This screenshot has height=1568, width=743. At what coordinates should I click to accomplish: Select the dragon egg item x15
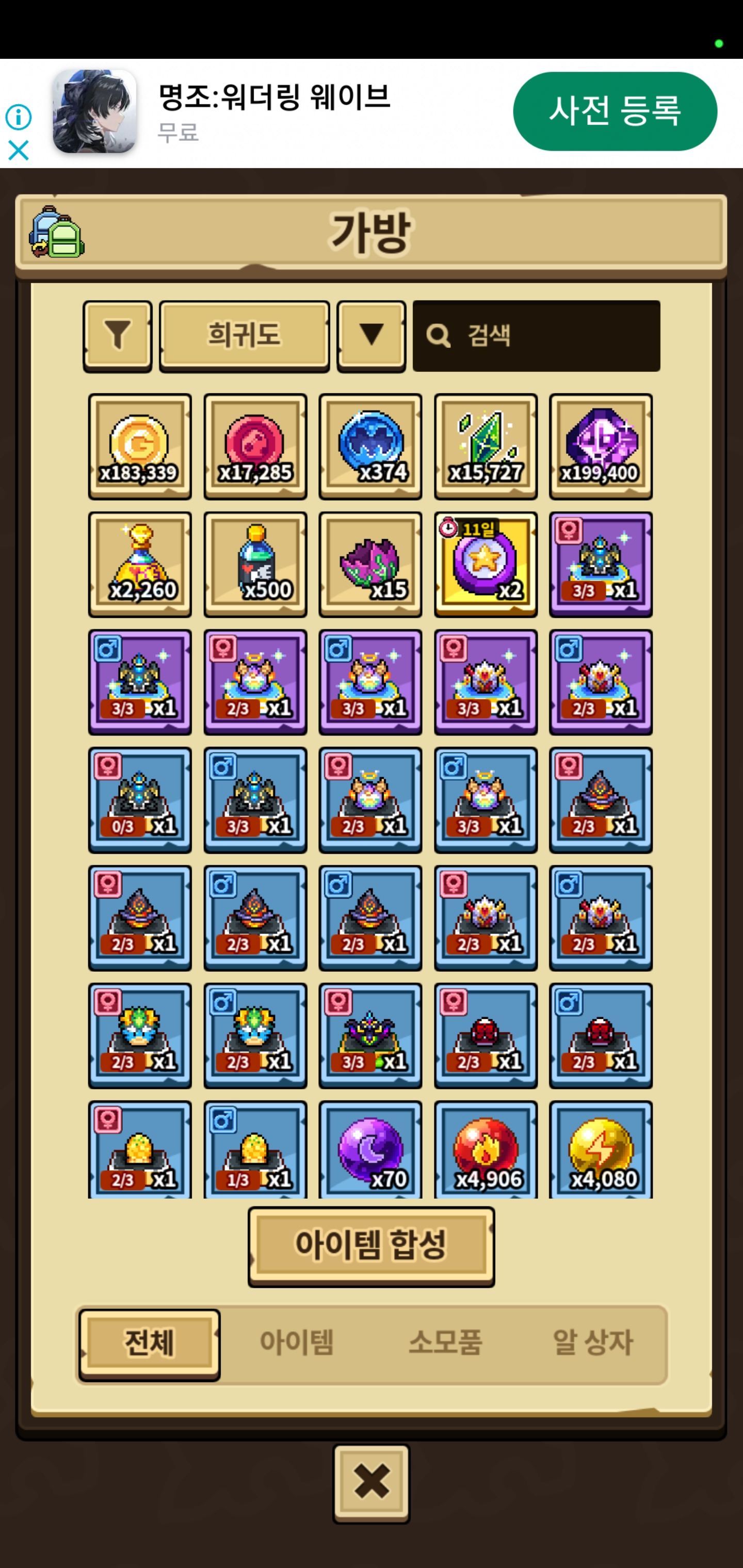click(x=370, y=564)
